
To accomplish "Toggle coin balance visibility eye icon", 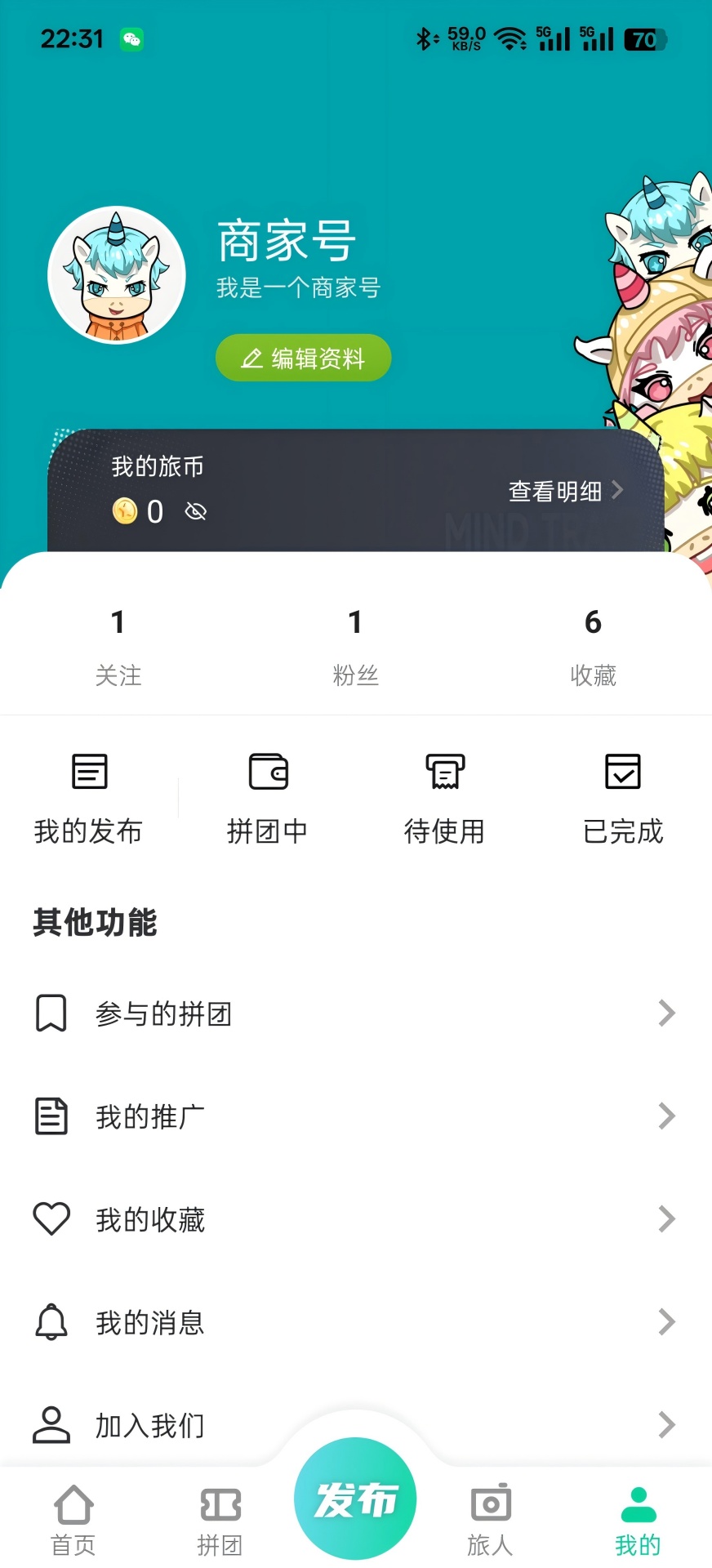I will (x=194, y=511).
